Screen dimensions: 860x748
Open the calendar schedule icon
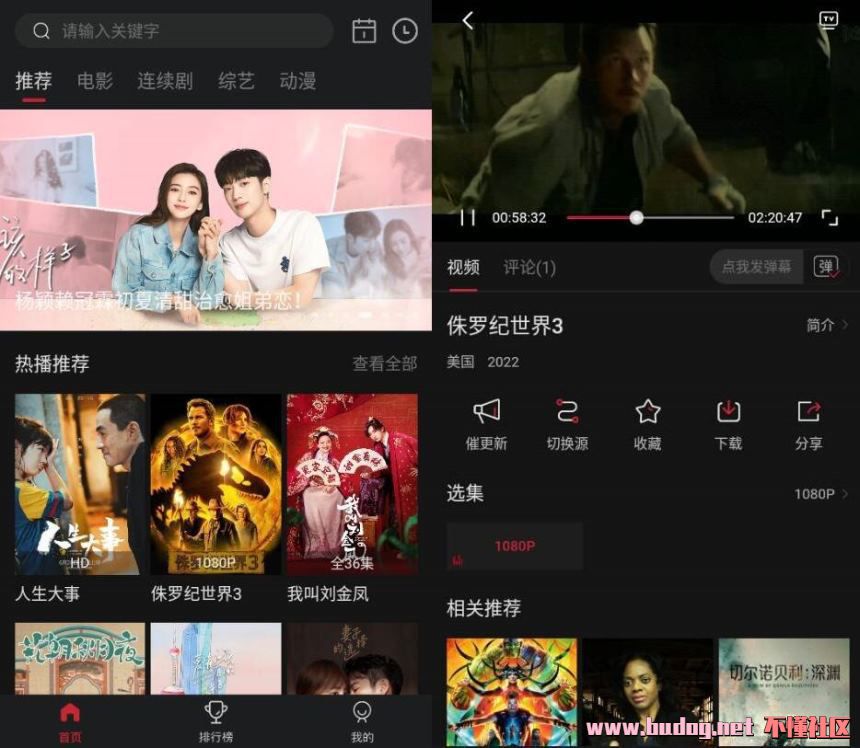(x=364, y=31)
